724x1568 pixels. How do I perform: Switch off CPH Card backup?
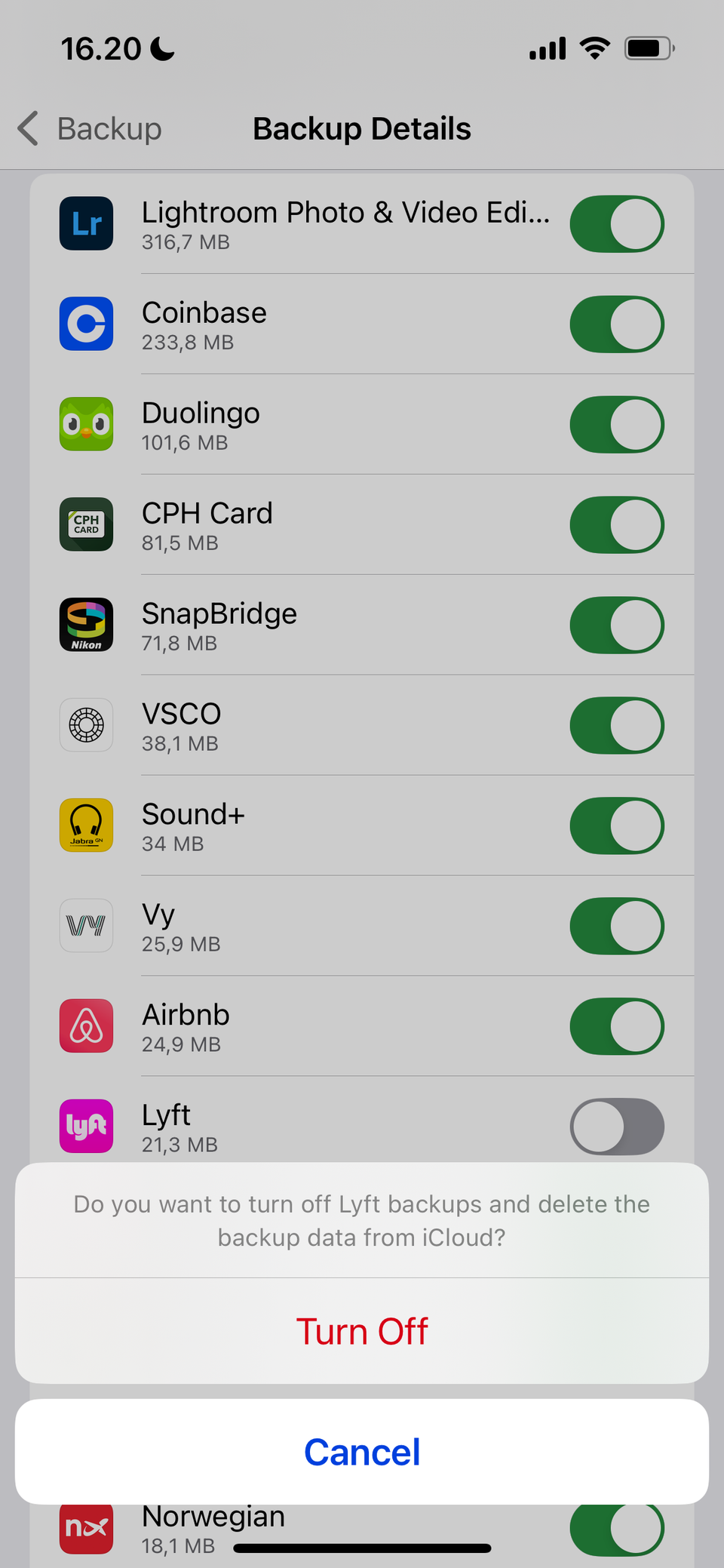(617, 525)
